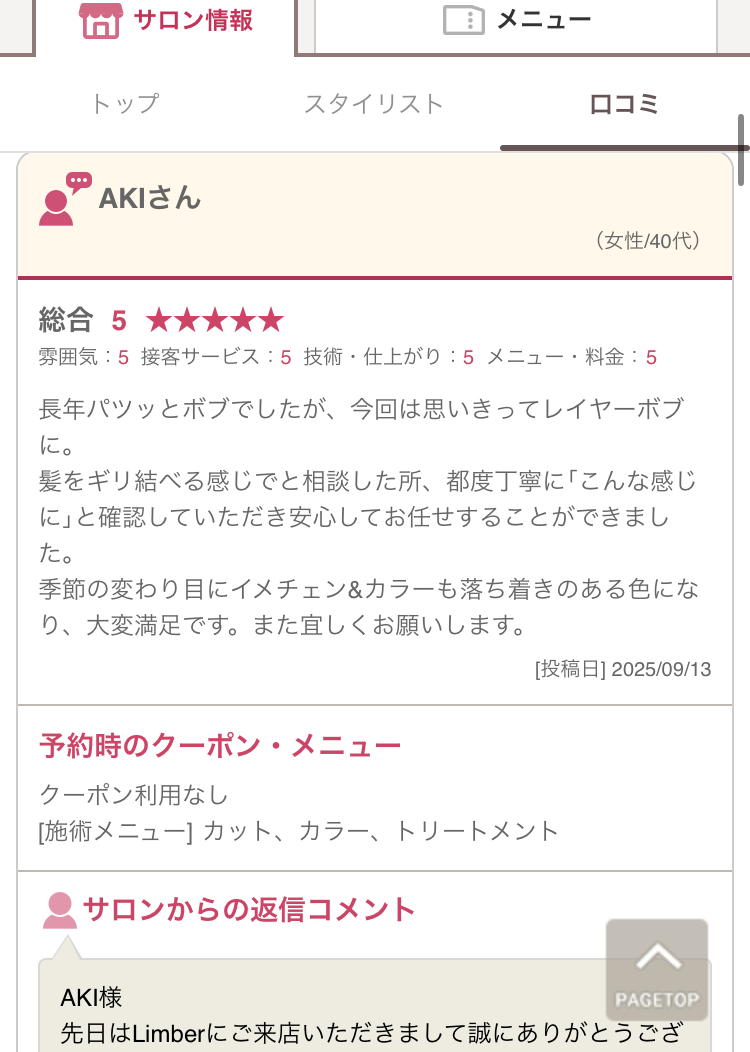The image size is (750, 1052).
Task: Jump back up with the PAGETOP button
Action: [657, 970]
